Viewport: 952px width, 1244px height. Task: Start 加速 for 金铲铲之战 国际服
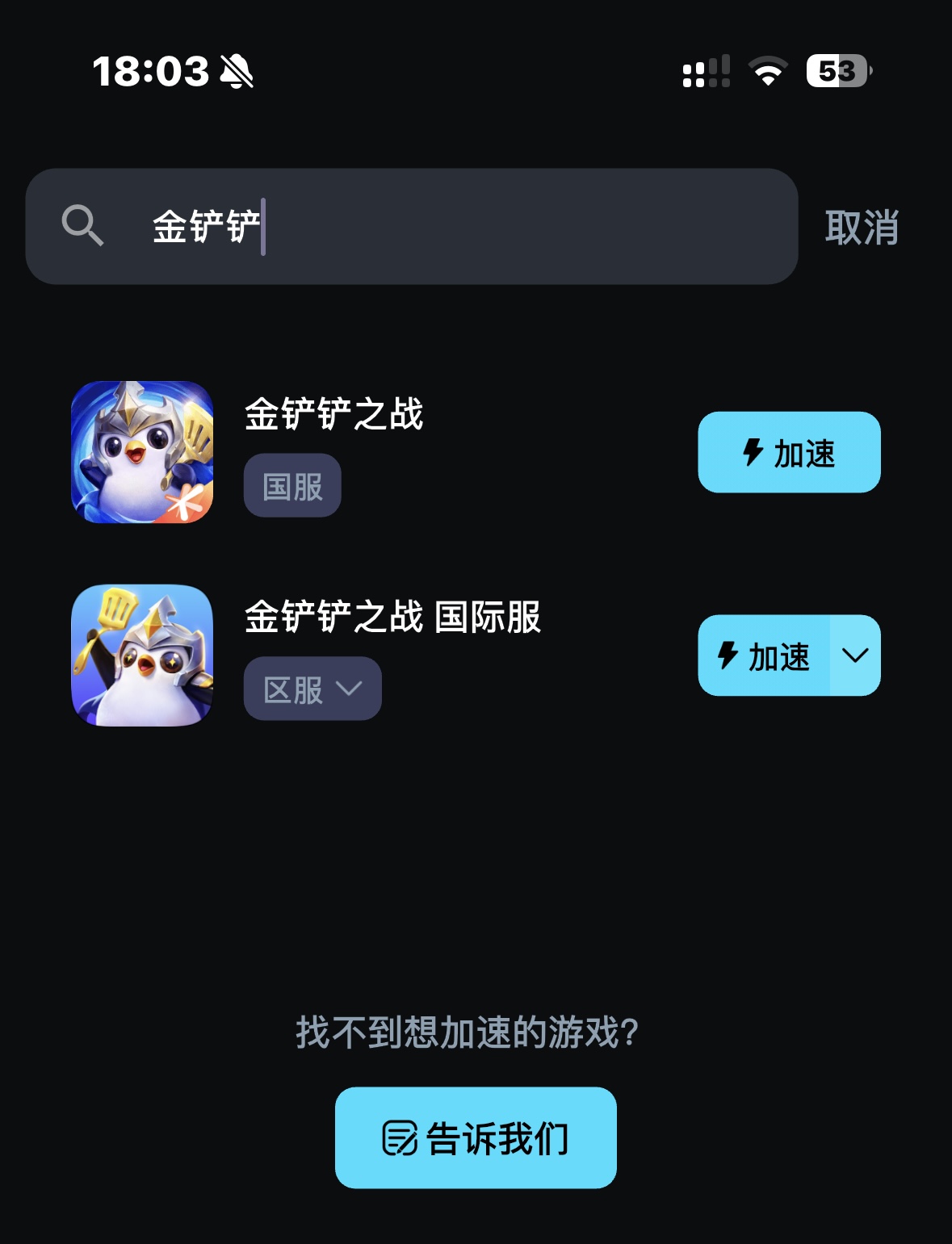pos(763,656)
